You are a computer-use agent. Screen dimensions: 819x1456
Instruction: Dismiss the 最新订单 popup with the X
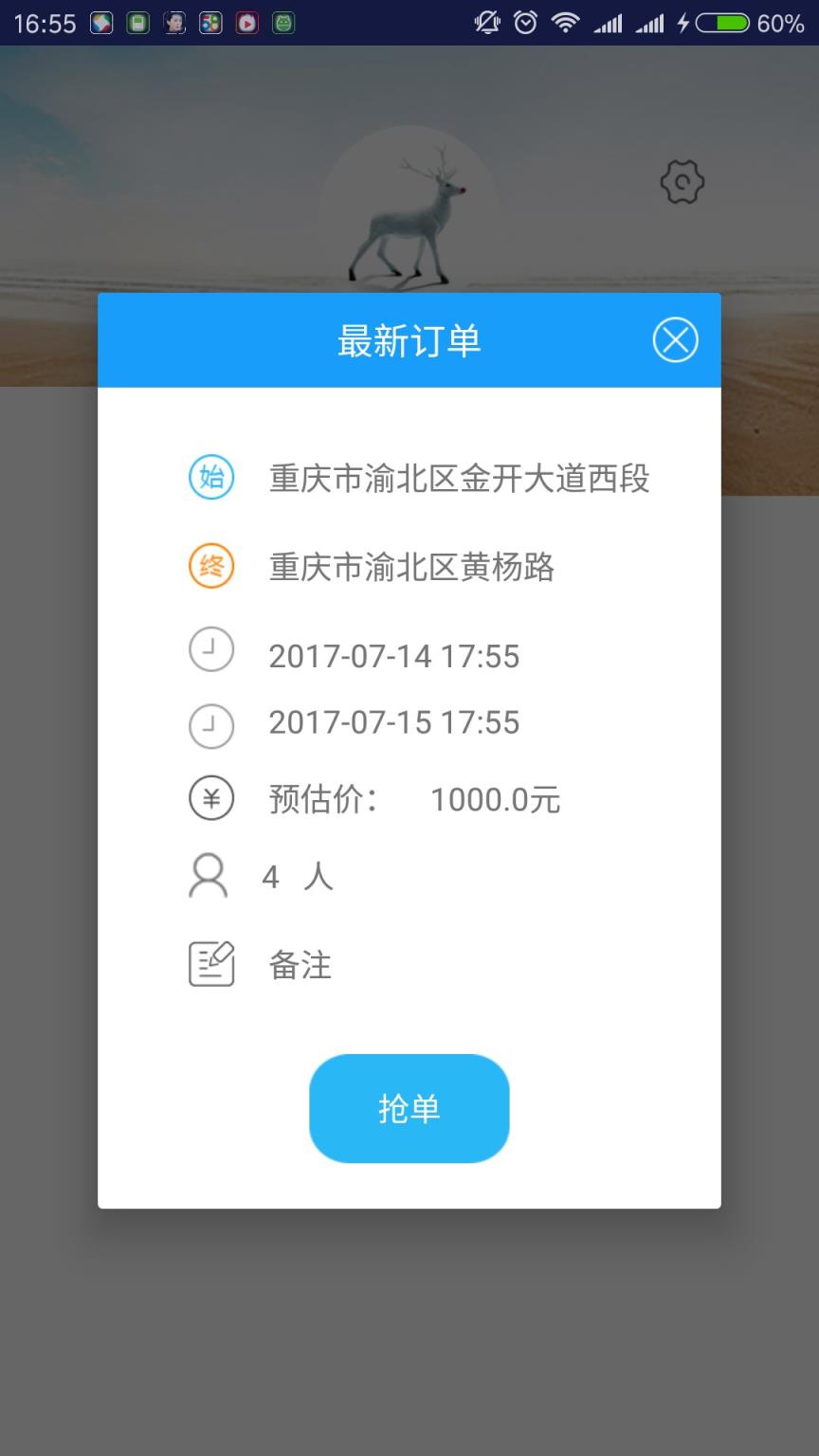[675, 339]
